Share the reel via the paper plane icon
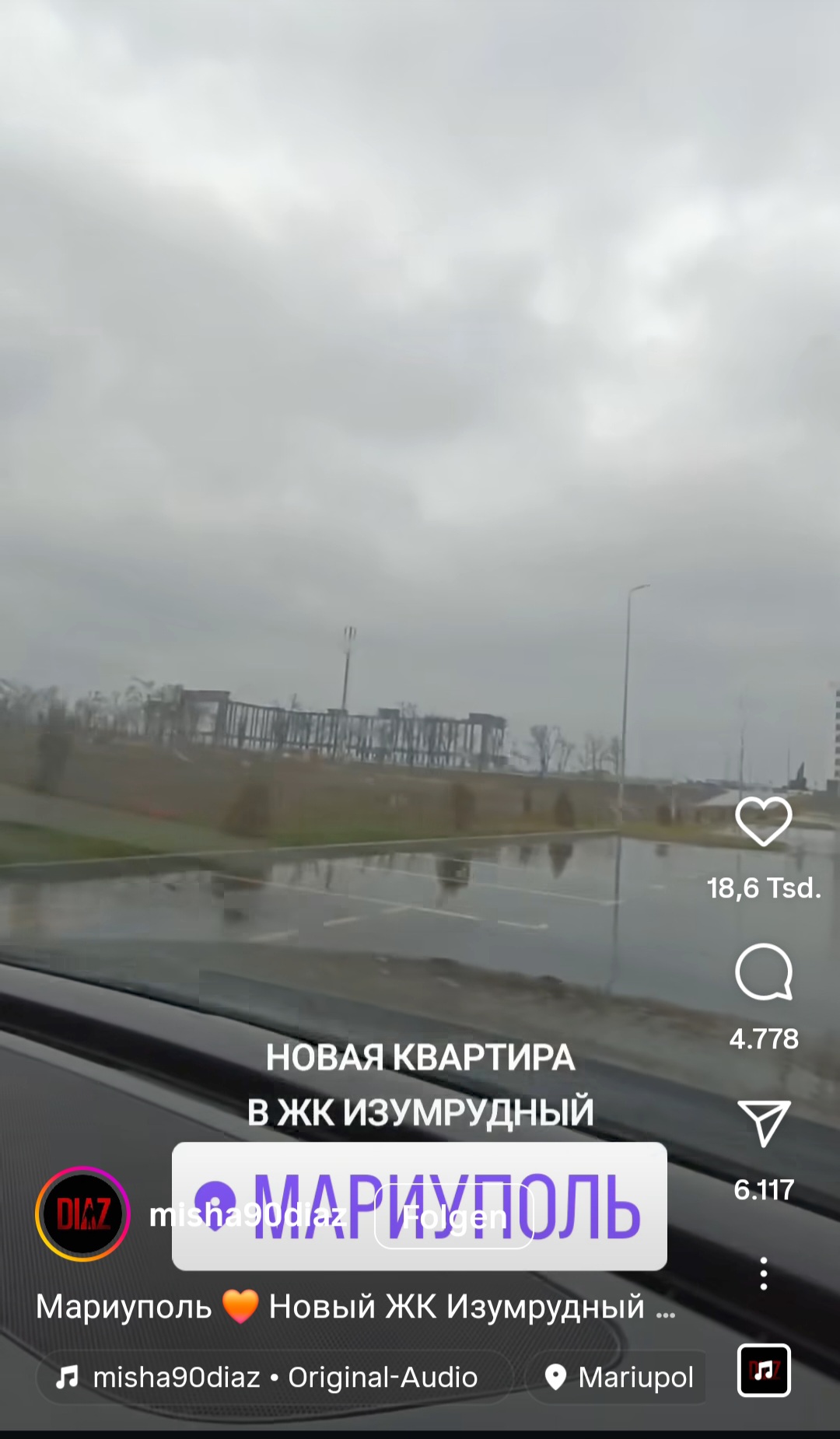This screenshot has width=840, height=1439. tap(764, 1122)
